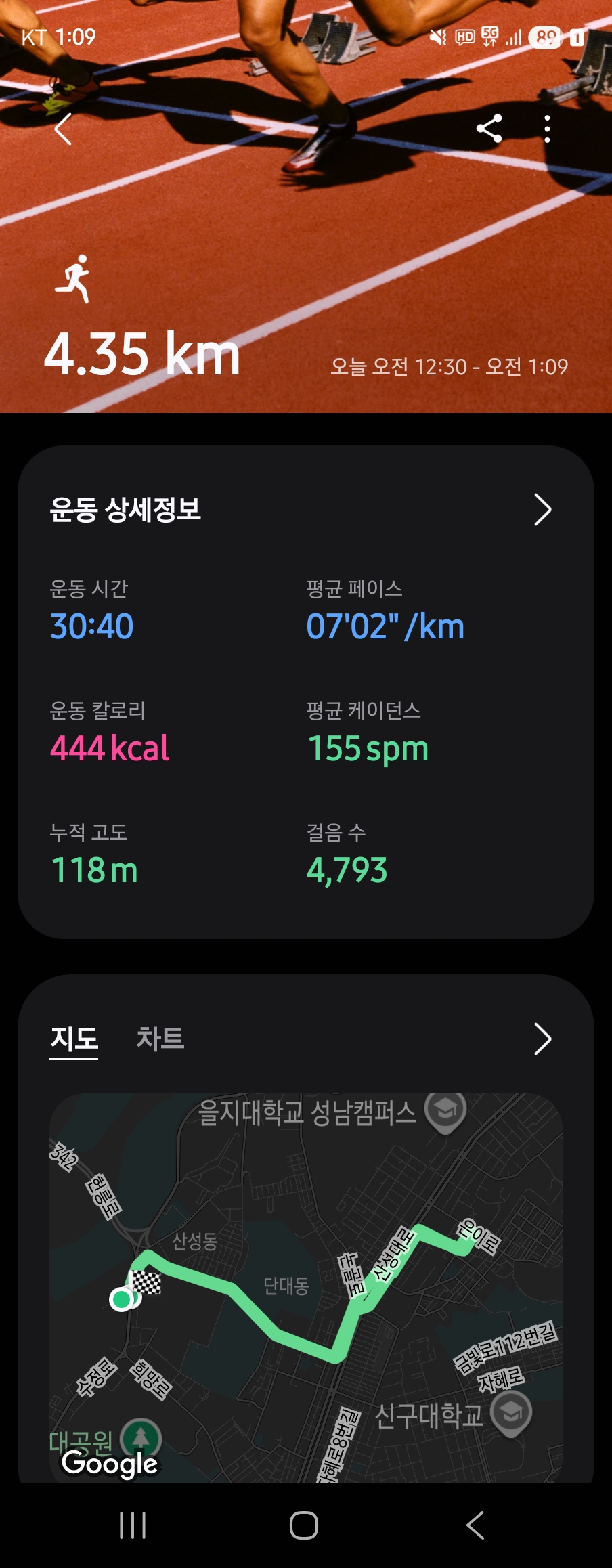Open the running route map

point(306,1286)
